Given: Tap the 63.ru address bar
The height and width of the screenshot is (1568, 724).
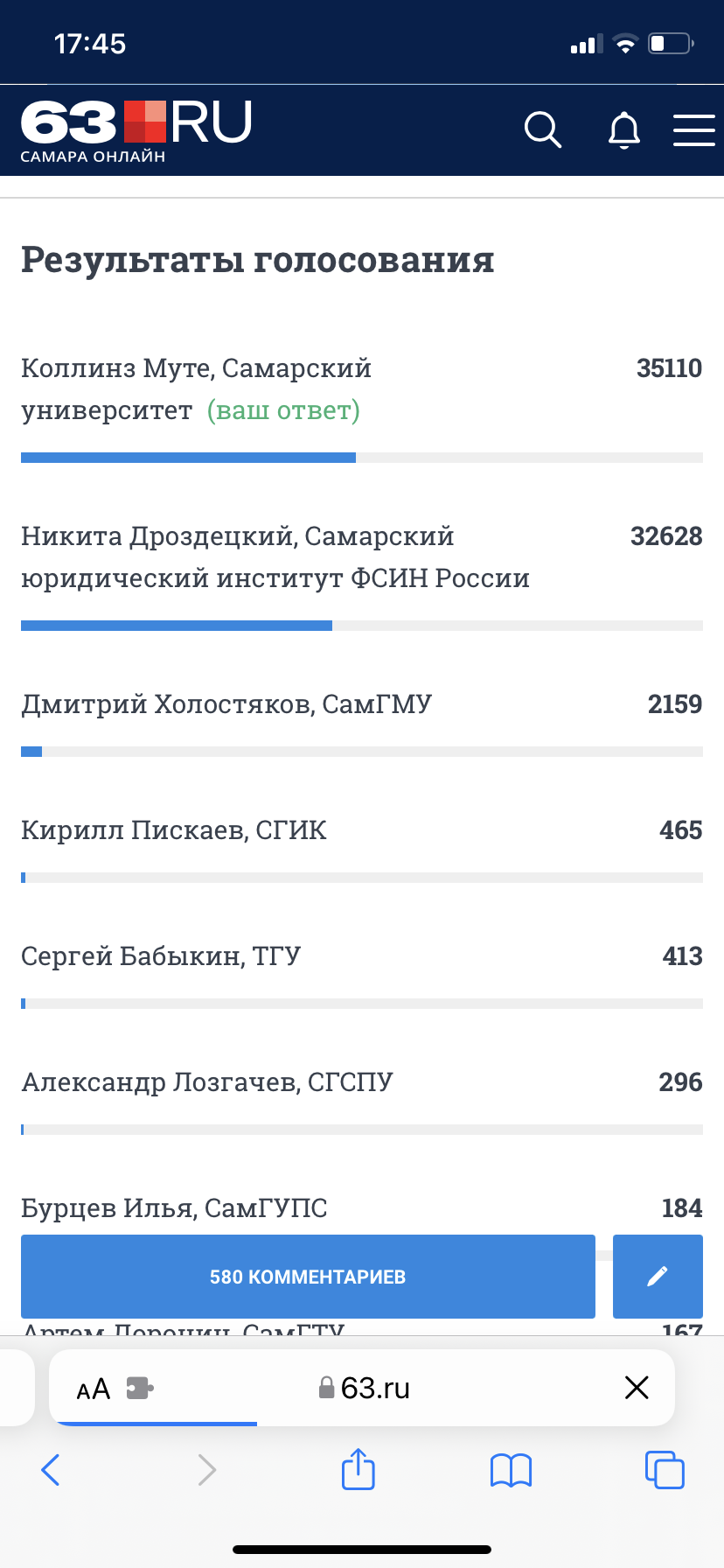Looking at the screenshot, I should pyautogui.click(x=367, y=1389).
